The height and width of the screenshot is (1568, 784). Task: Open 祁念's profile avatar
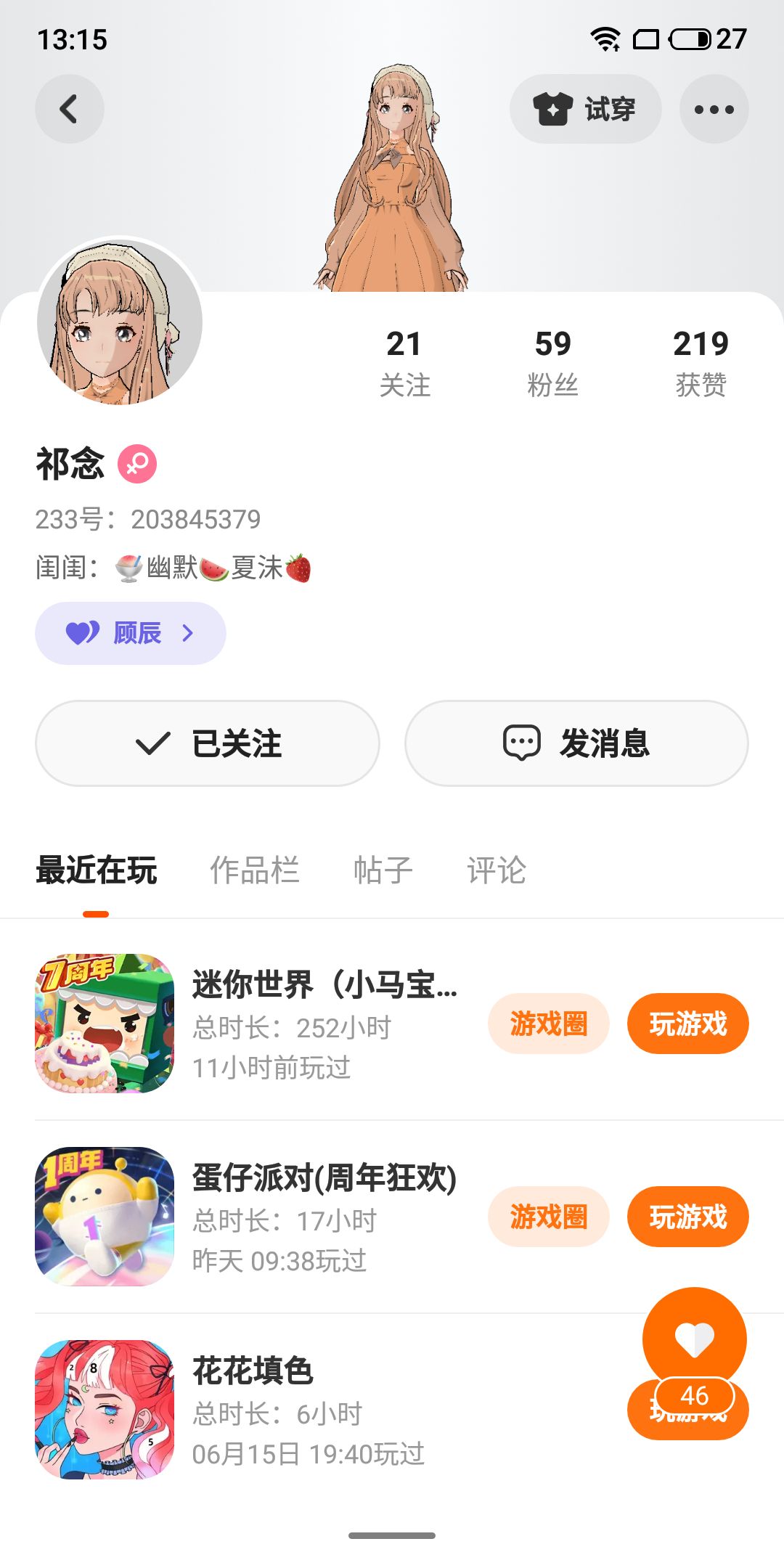coord(120,322)
